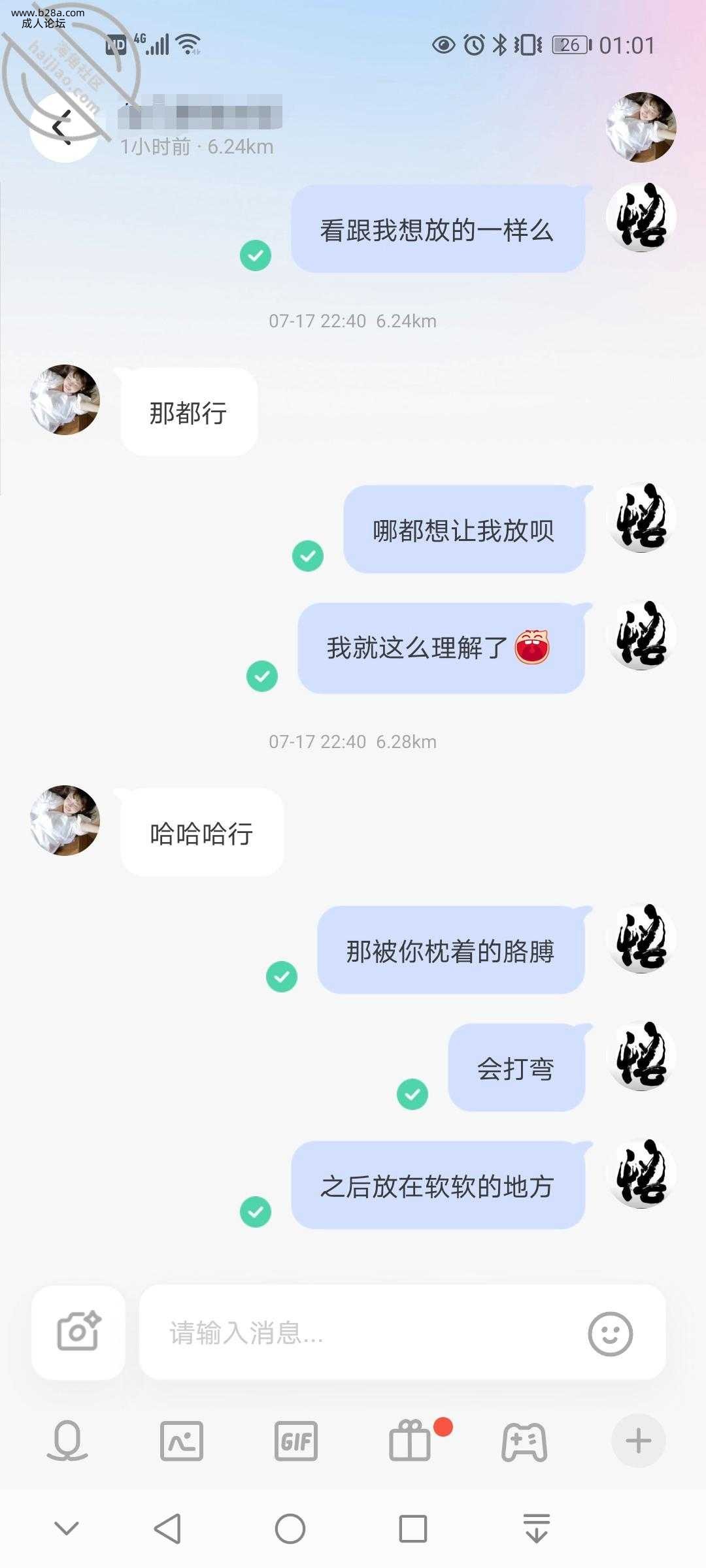Tap the calligraphy avatar beside "会打弯" message

click(641, 1056)
